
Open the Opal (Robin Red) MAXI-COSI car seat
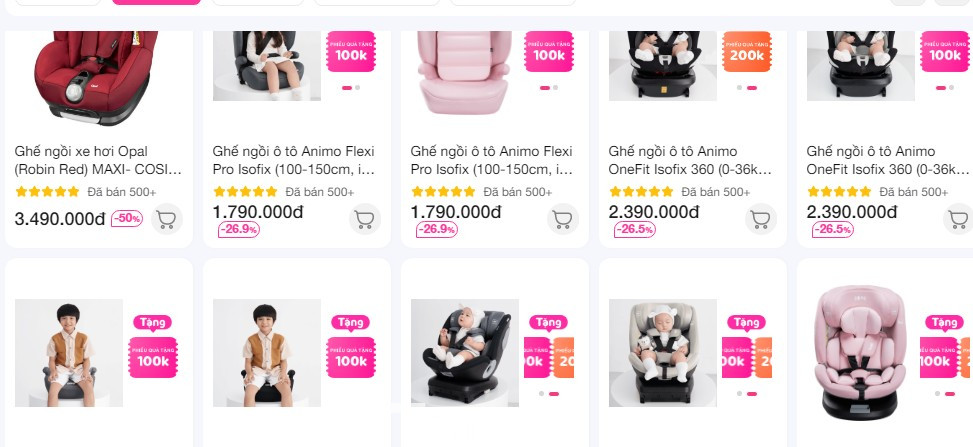(x=97, y=161)
